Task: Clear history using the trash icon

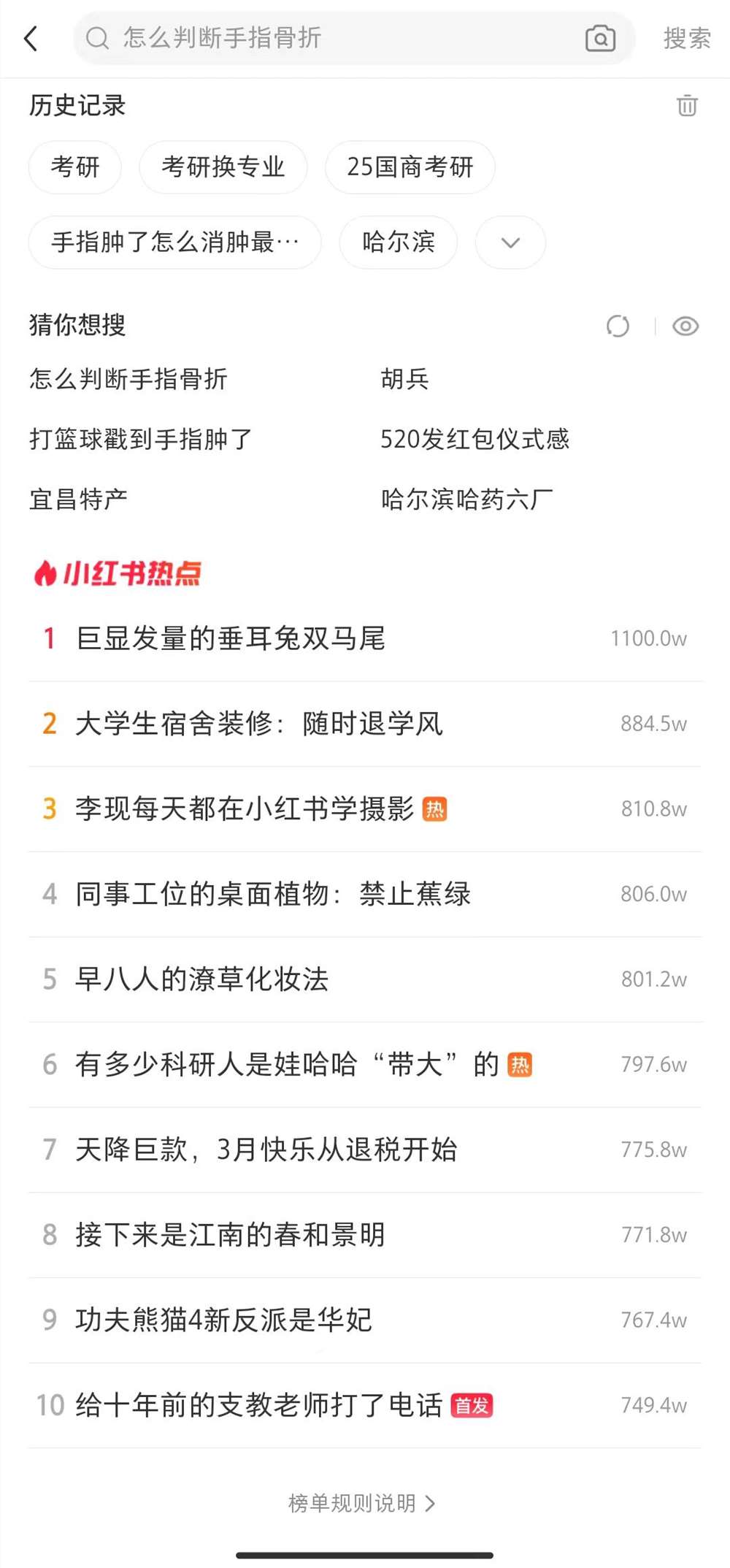Action: [687, 105]
